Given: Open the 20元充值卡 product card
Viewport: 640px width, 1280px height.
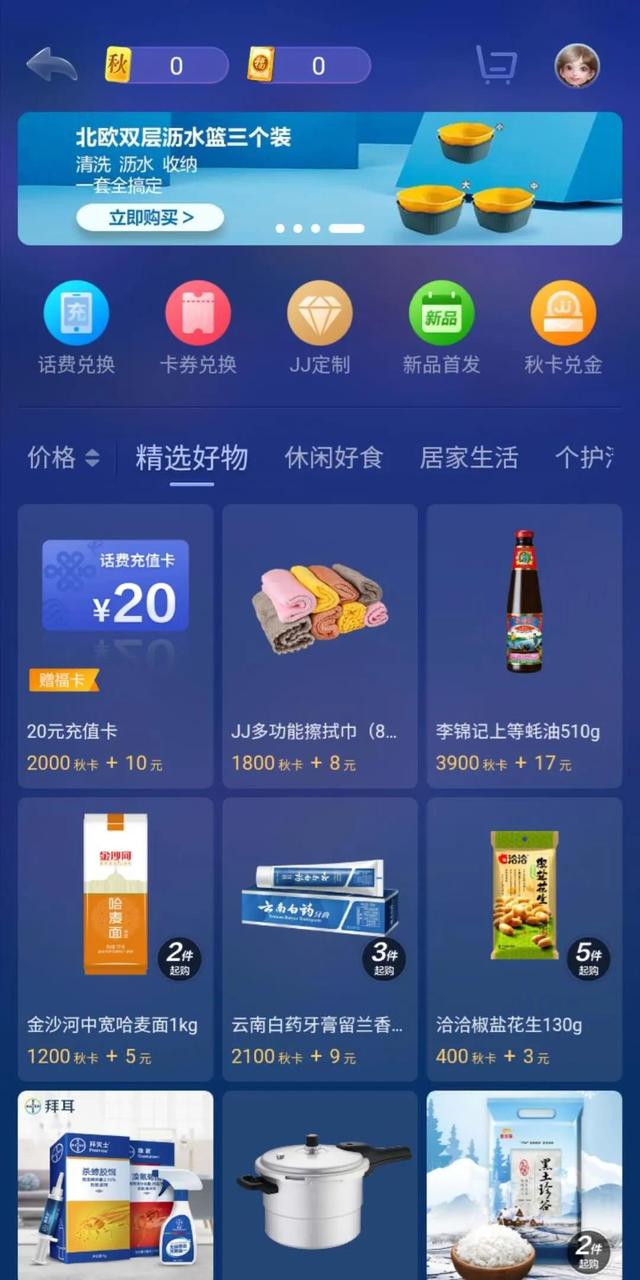Looking at the screenshot, I should pyautogui.click(x=116, y=645).
